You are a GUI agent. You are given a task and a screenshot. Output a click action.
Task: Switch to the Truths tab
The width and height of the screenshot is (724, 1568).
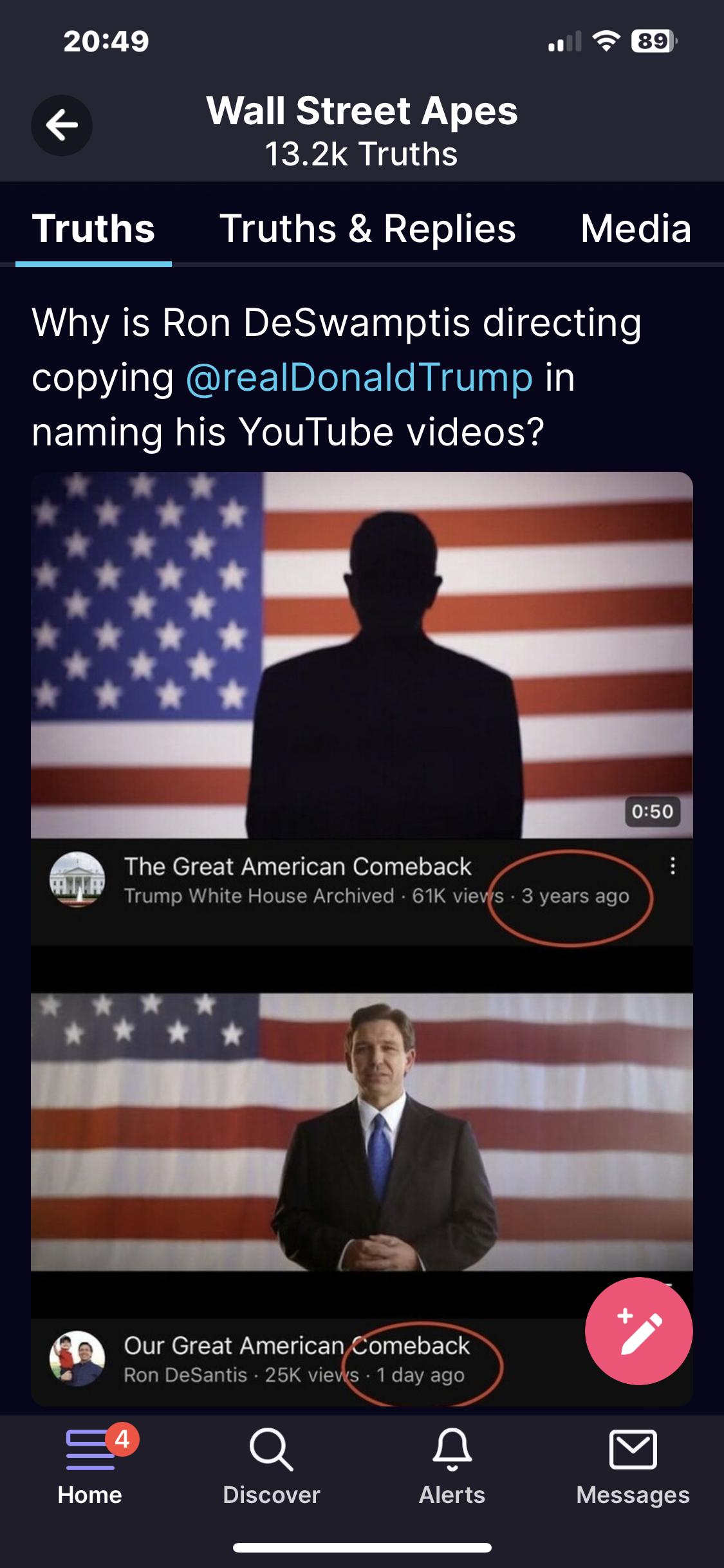coord(94,229)
